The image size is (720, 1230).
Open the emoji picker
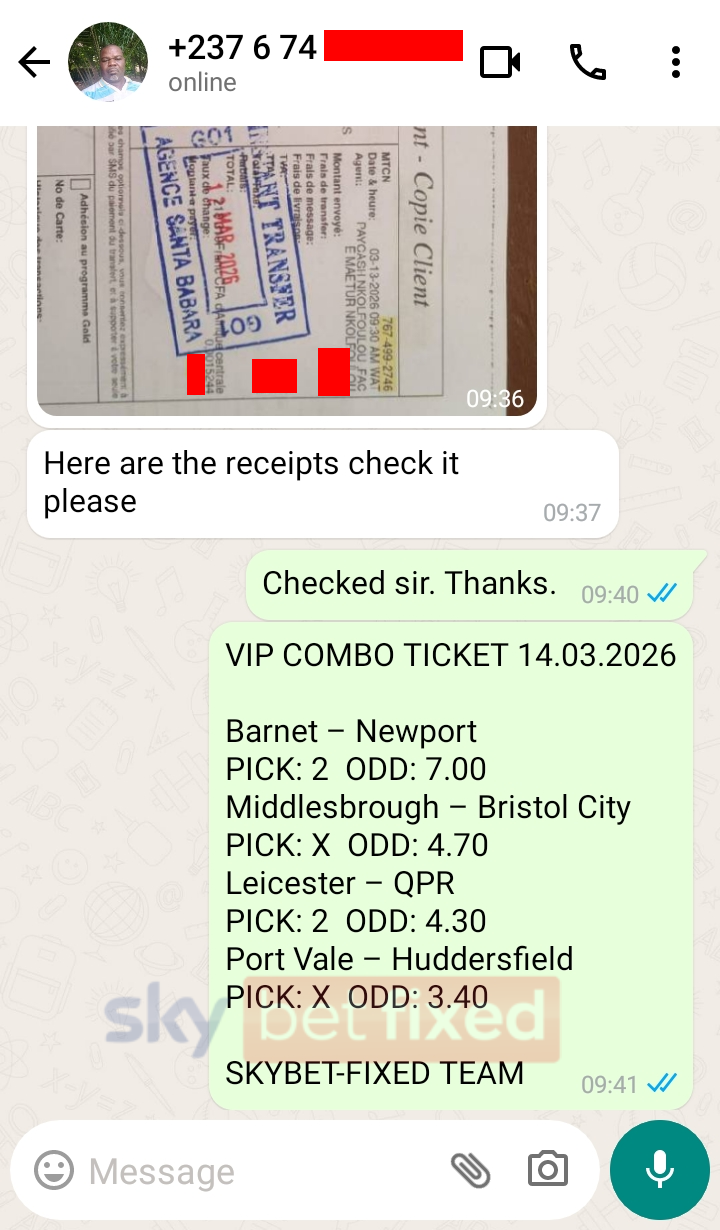coord(54,1170)
